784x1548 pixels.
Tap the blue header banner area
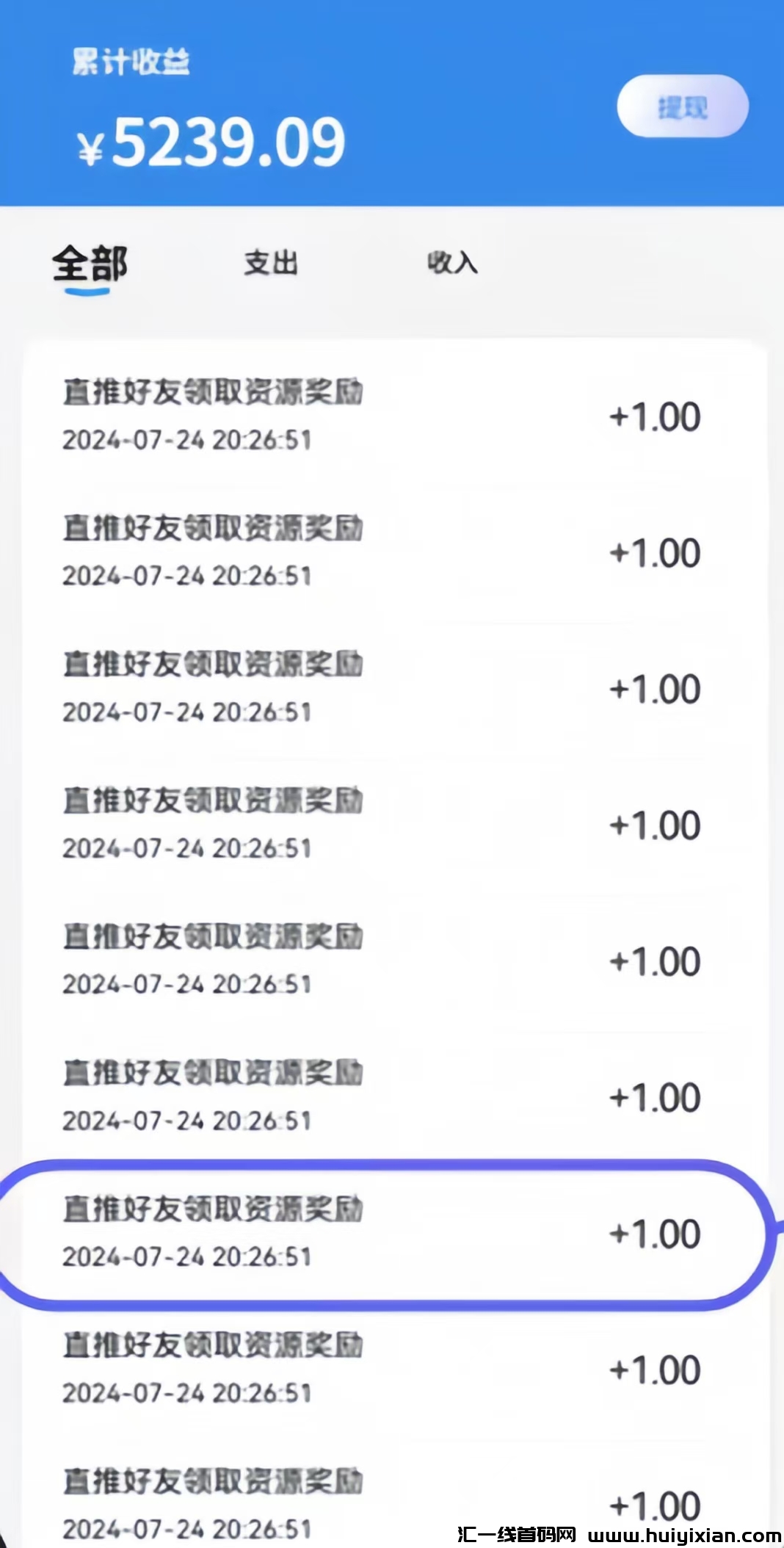tap(392, 103)
